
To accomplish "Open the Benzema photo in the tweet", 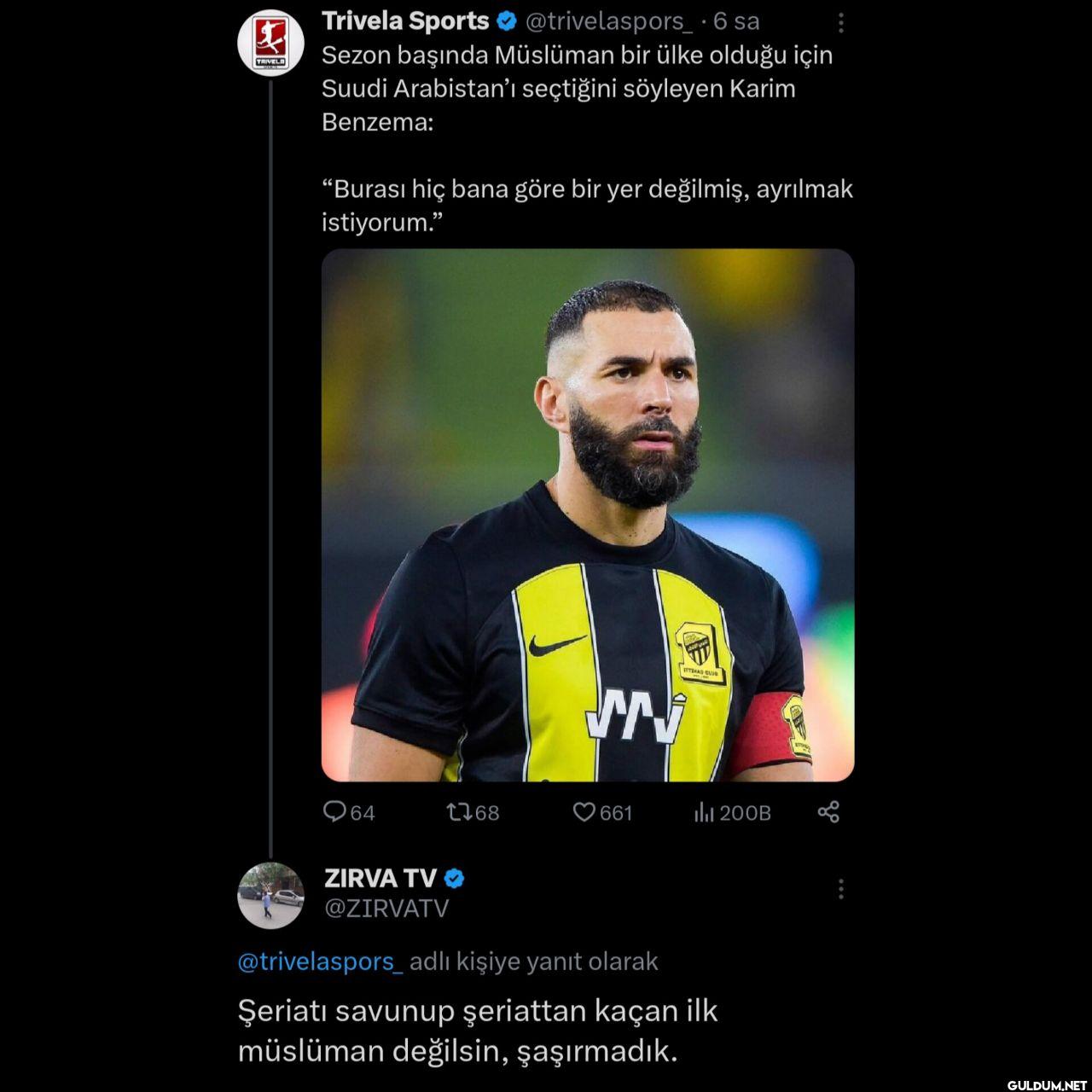I will (587, 514).
